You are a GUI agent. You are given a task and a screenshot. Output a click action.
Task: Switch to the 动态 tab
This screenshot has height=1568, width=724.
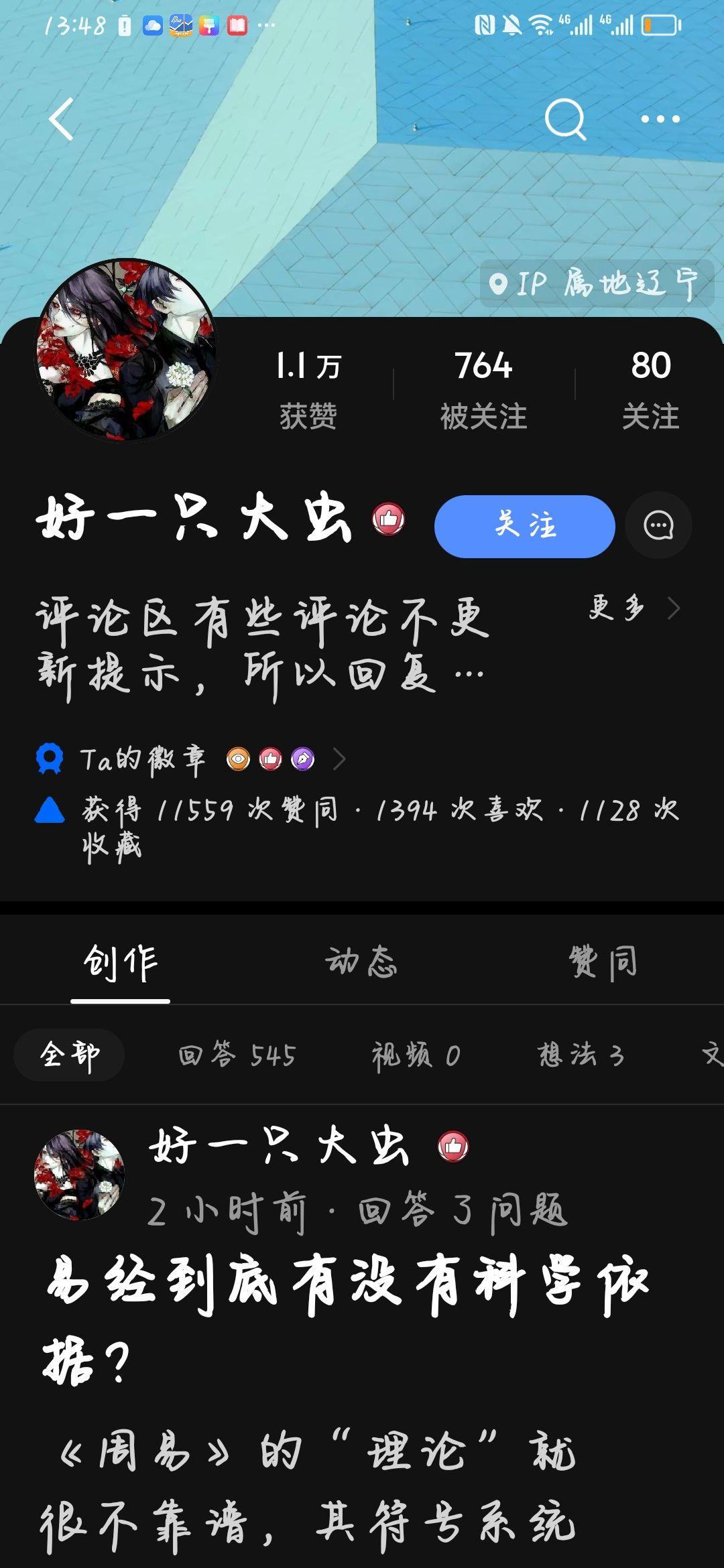point(361,962)
